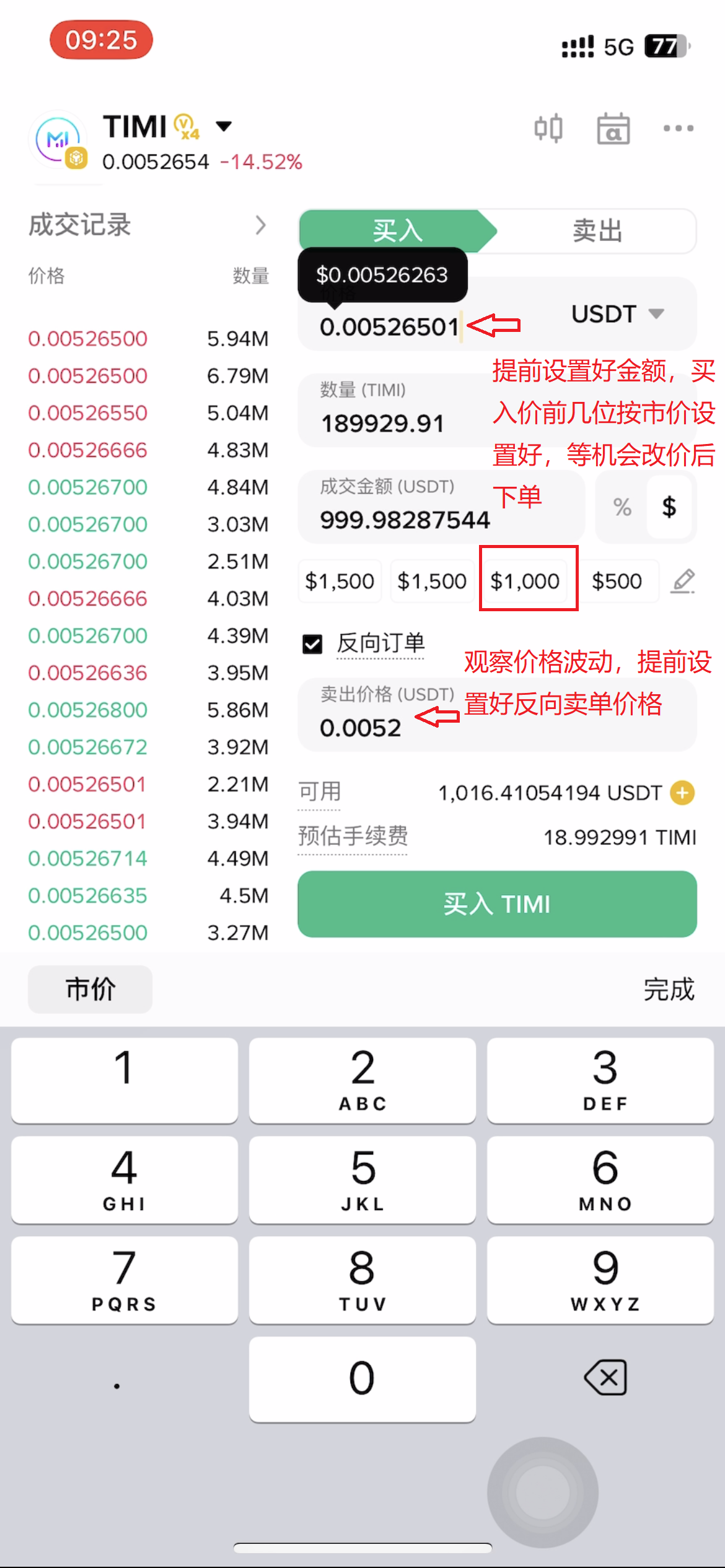This screenshot has height=1568, width=725.
Task: Tap 完成 to close the keypad
Action: (x=669, y=989)
